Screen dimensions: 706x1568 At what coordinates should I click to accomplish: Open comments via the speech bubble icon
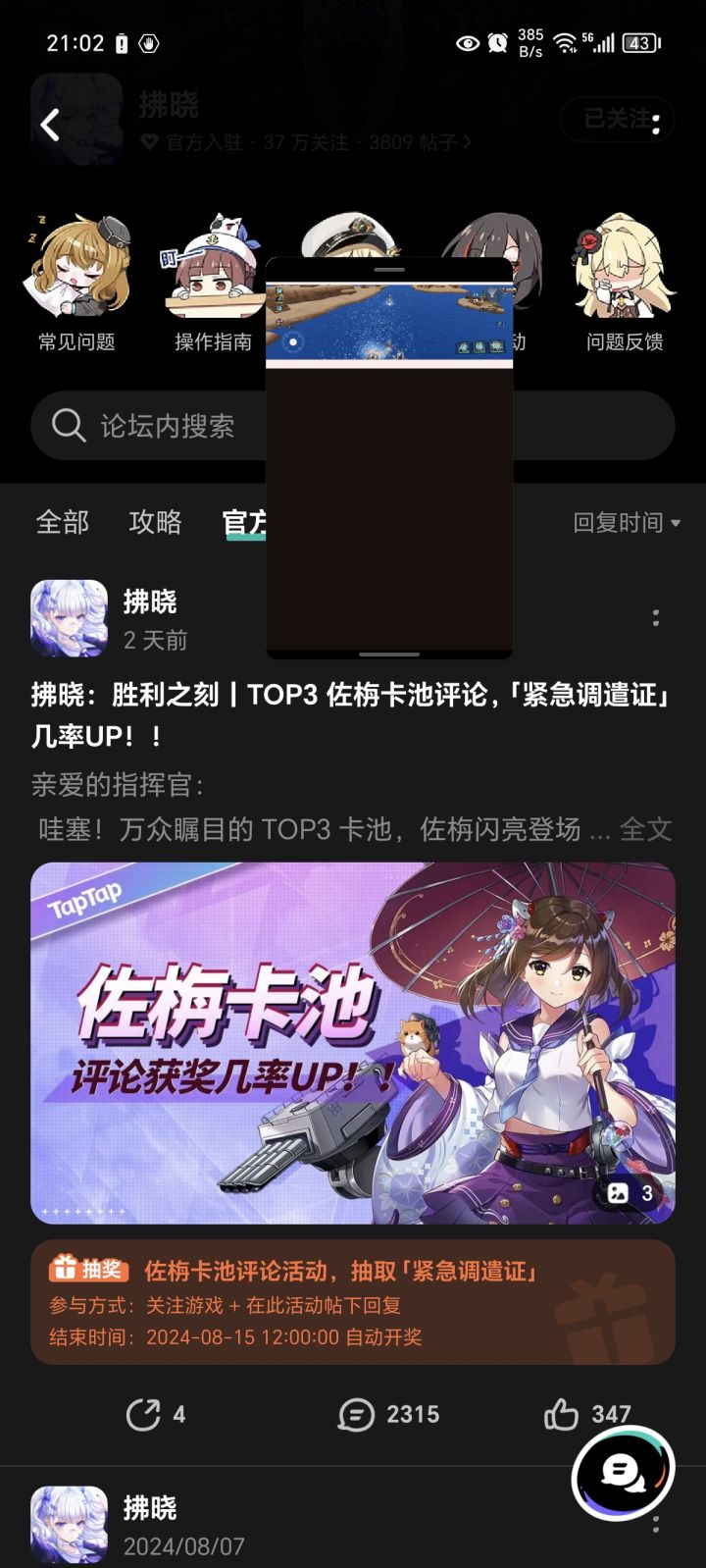click(x=355, y=1415)
